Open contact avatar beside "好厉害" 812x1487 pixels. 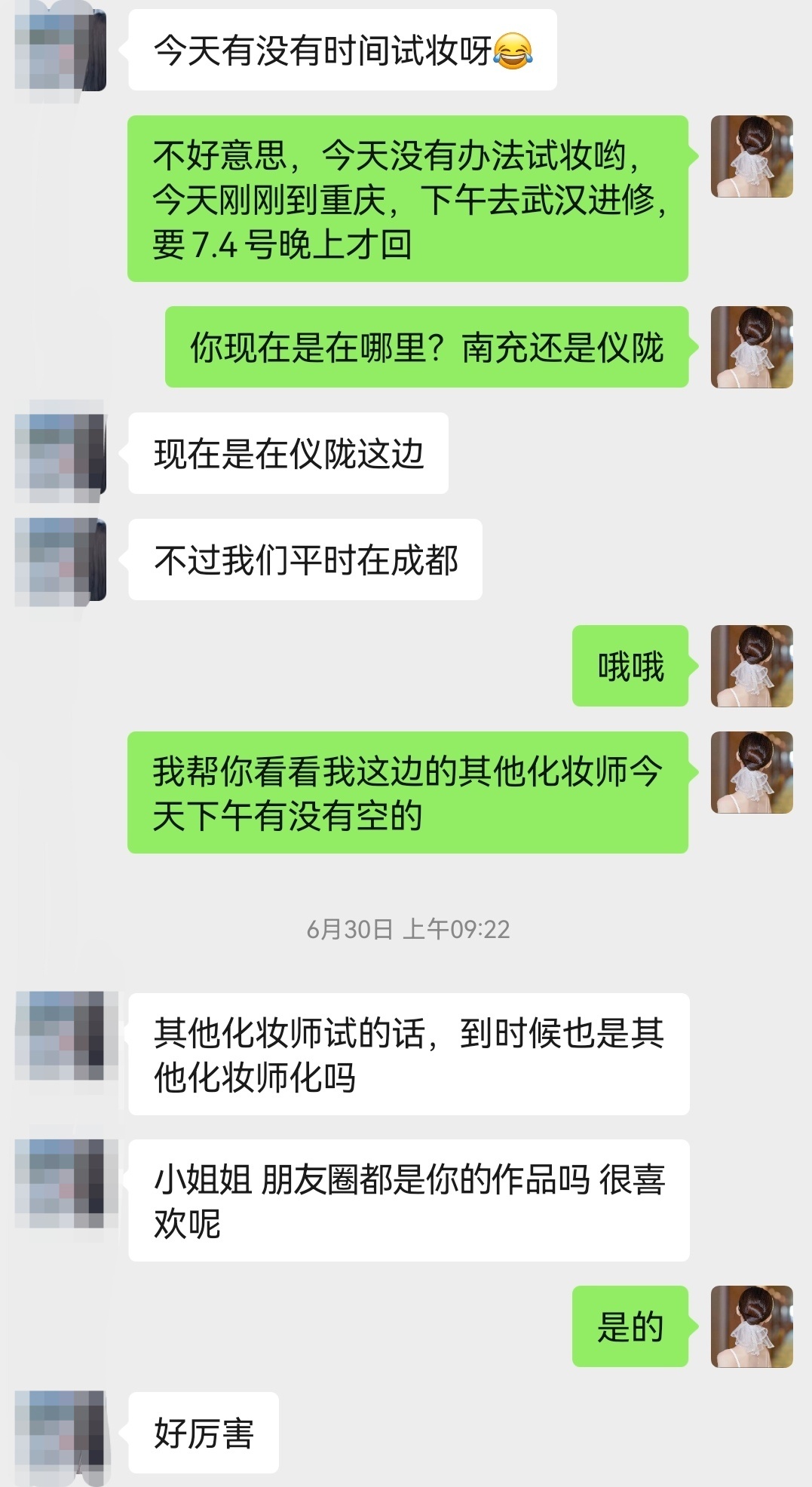(60, 1433)
